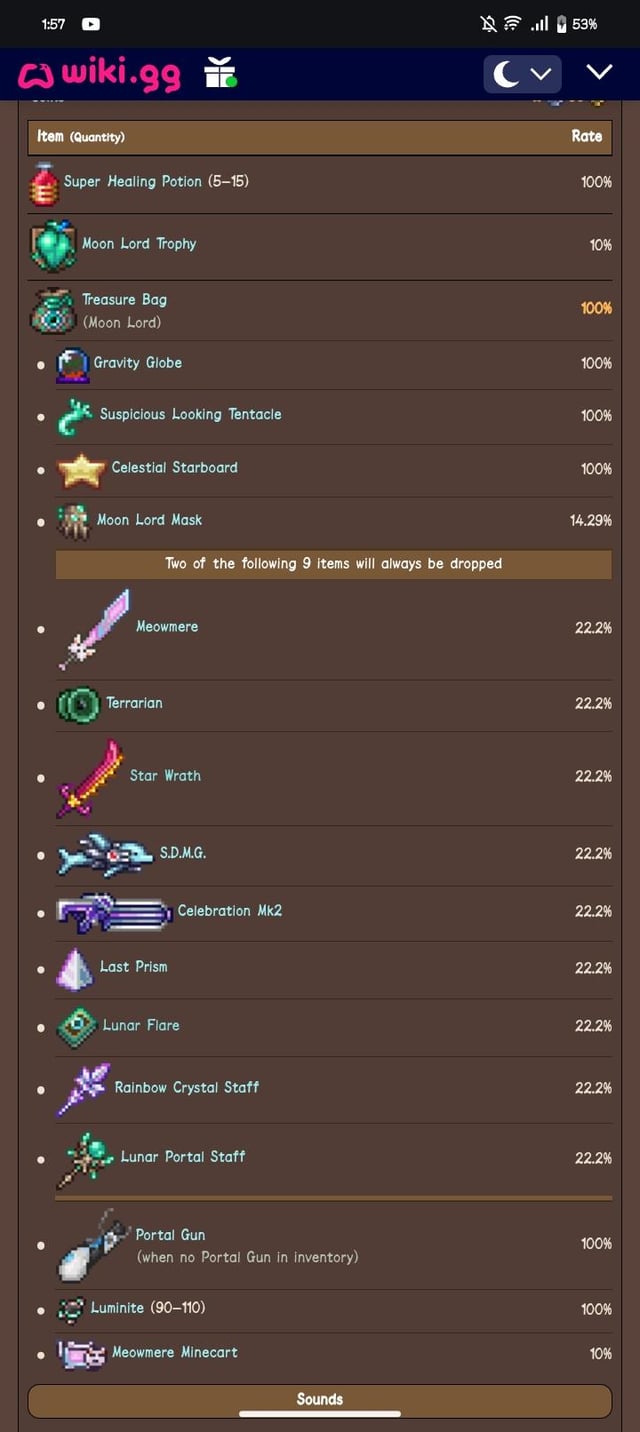This screenshot has height=1432, width=640.
Task: View the Celestial Starboard page
Action: tap(174, 467)
